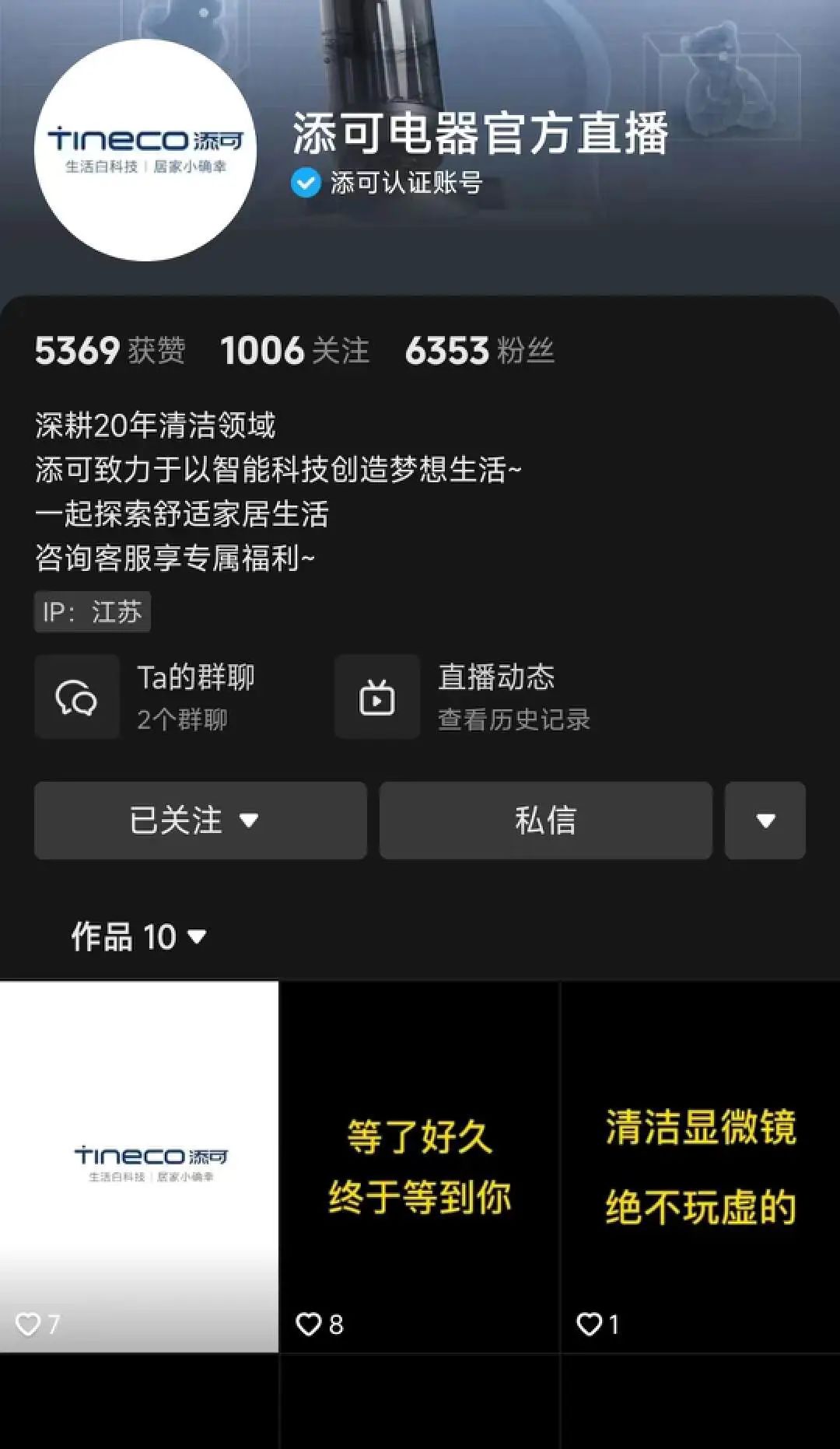840x1449 pixels.
Task: Open the 作品 10 sort dropdown
Action: click(140, 936)
